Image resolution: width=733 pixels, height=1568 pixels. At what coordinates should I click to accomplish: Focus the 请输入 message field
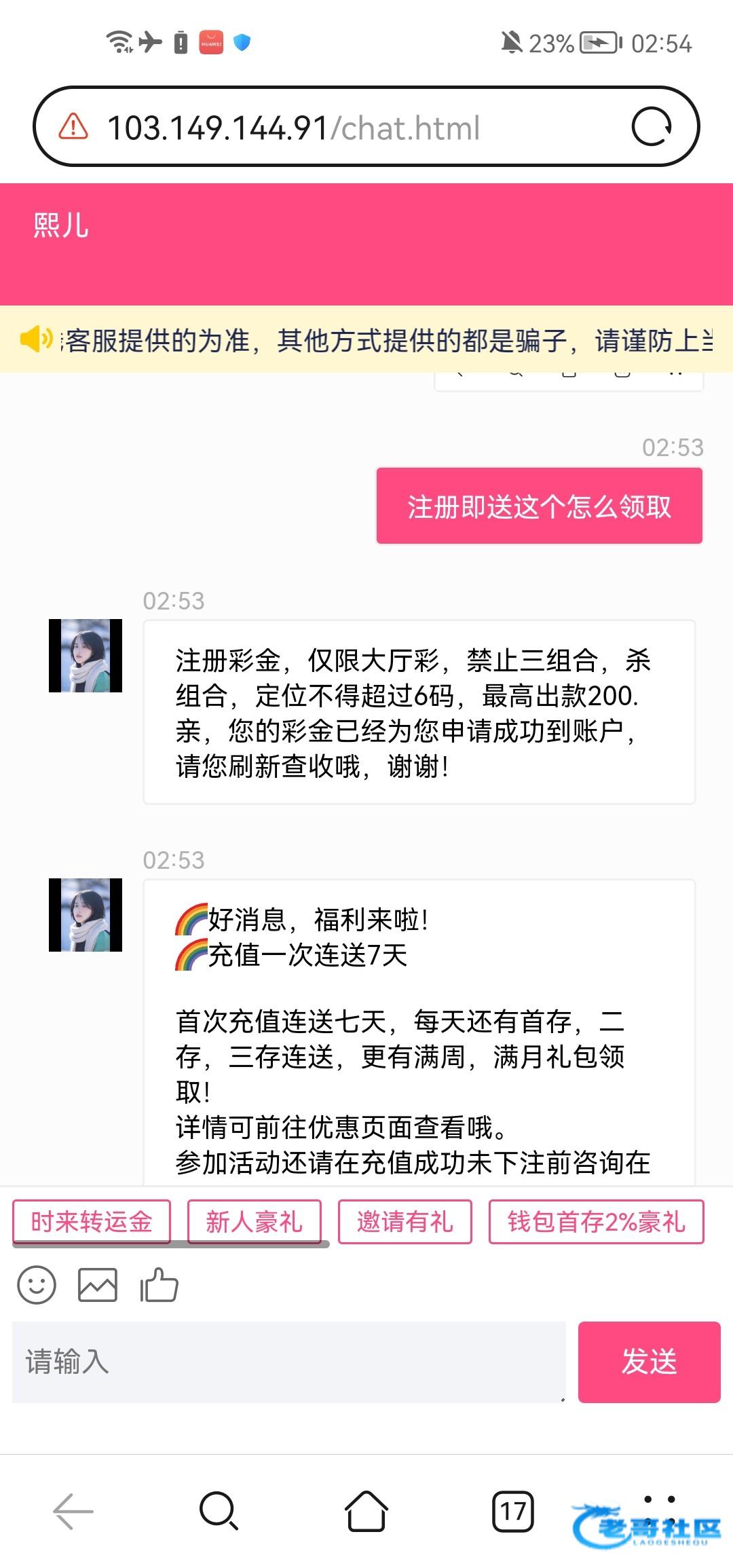(x=288, y=1362)
